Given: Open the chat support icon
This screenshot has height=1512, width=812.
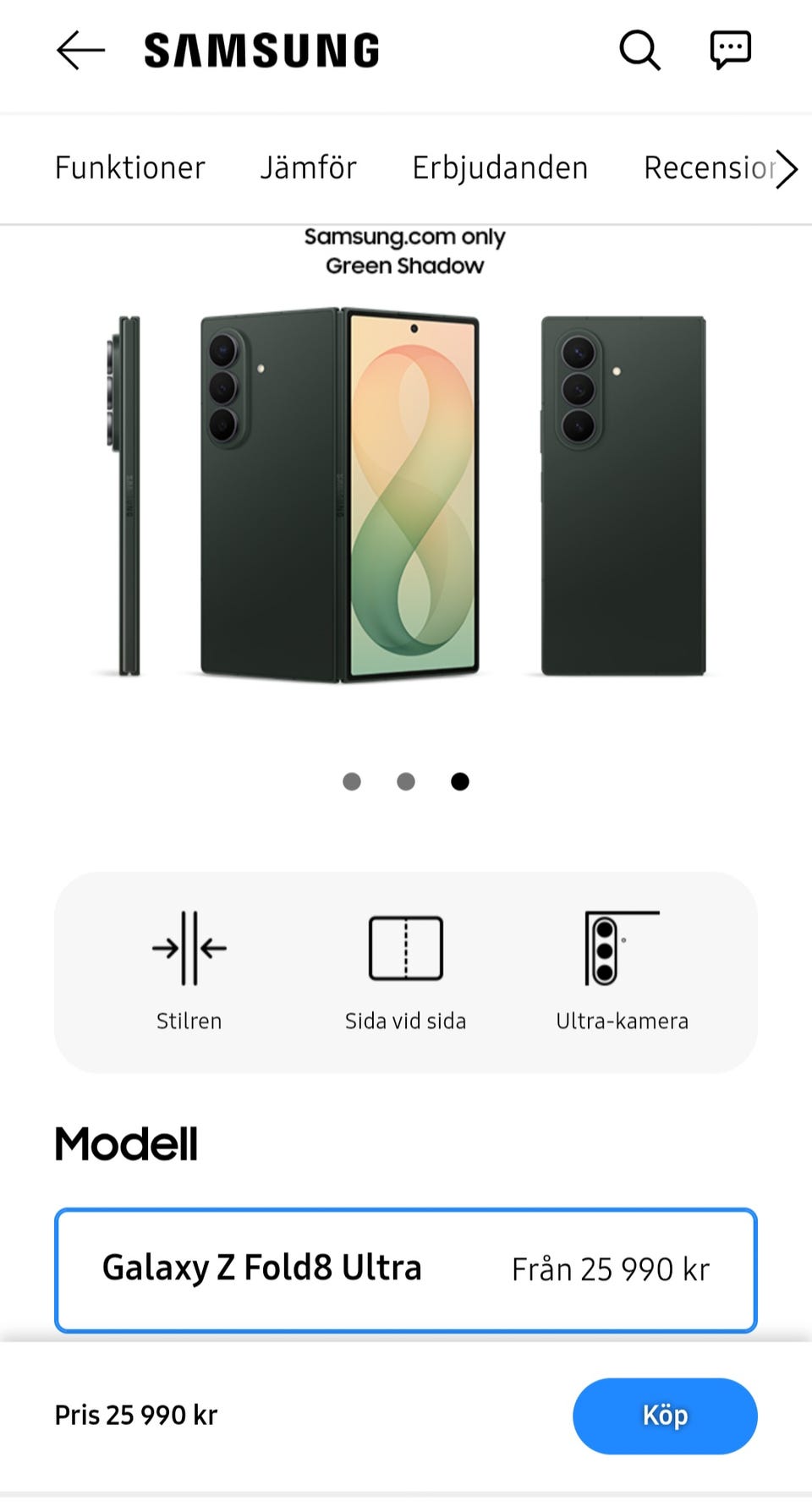Looking at the screenshot, I should (730, 51).
